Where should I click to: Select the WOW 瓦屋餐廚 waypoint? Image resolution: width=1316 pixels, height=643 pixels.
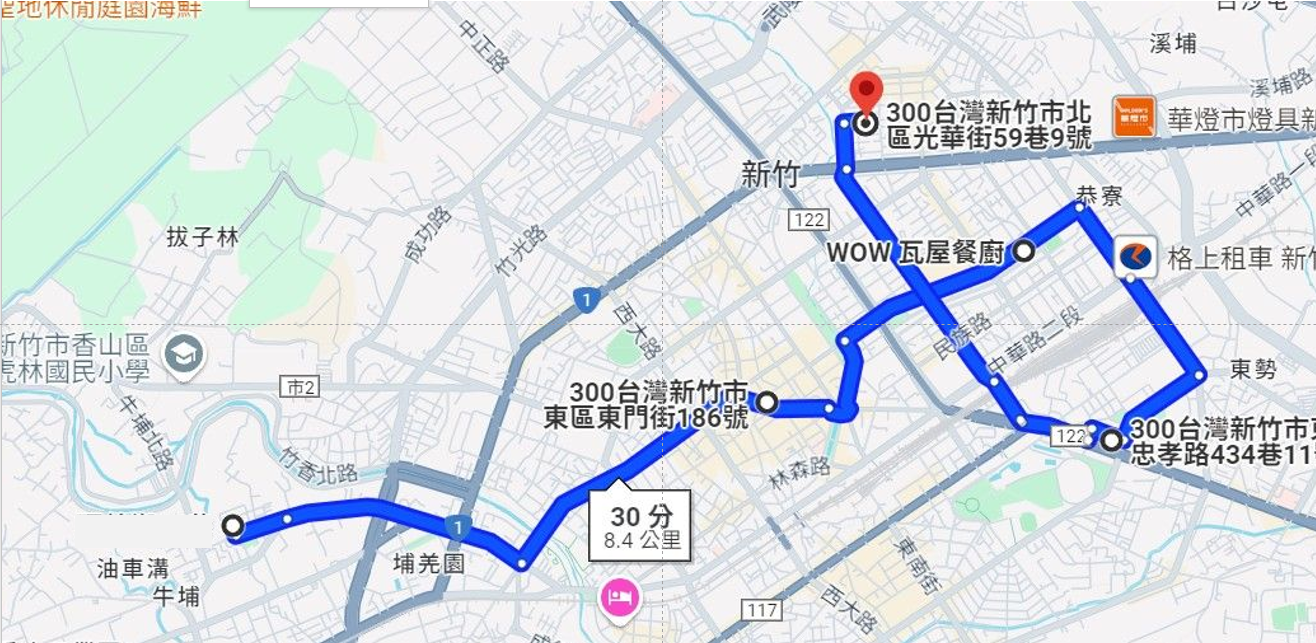[x=1024, y=251]
